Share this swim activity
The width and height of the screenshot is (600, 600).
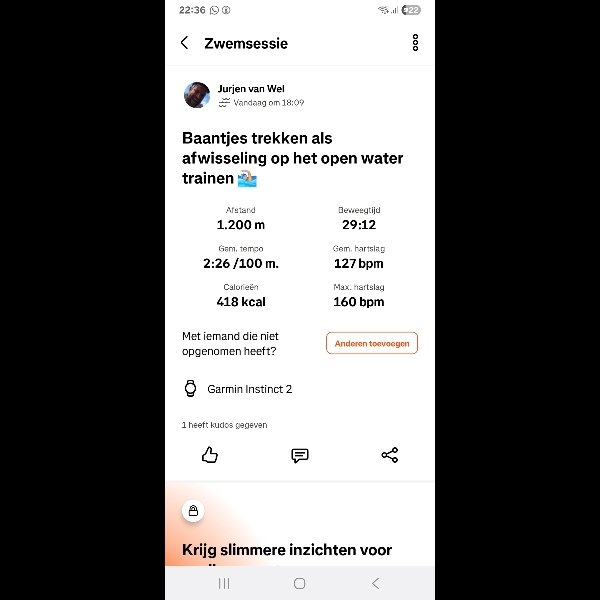pyautogui.click(x=390, y=455)
